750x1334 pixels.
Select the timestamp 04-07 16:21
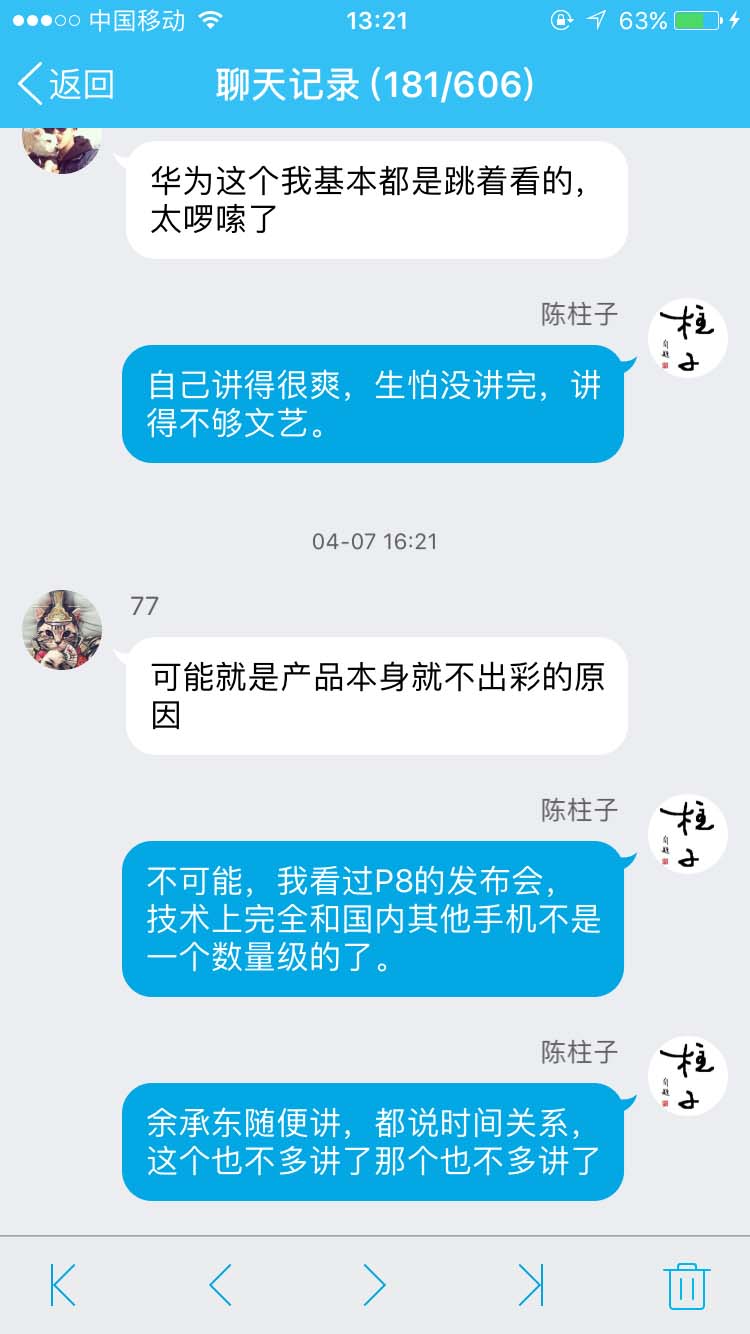click(375, 541)
